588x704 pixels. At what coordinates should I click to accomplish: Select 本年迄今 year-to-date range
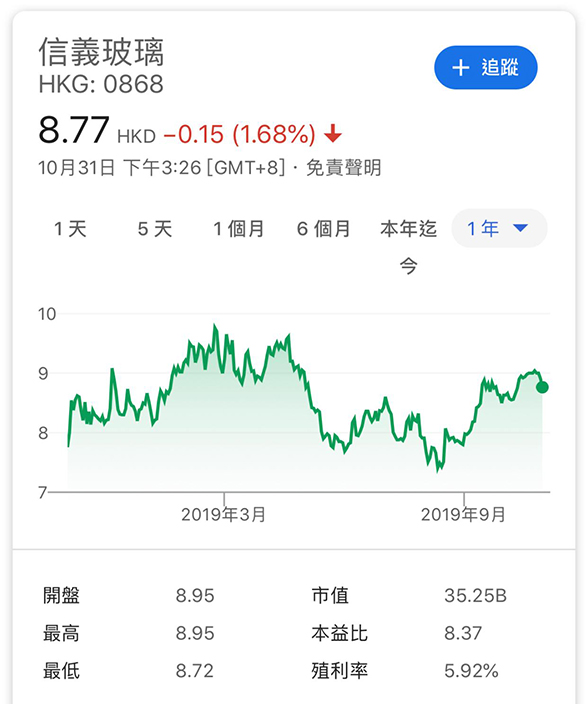(x=408, y=247)
